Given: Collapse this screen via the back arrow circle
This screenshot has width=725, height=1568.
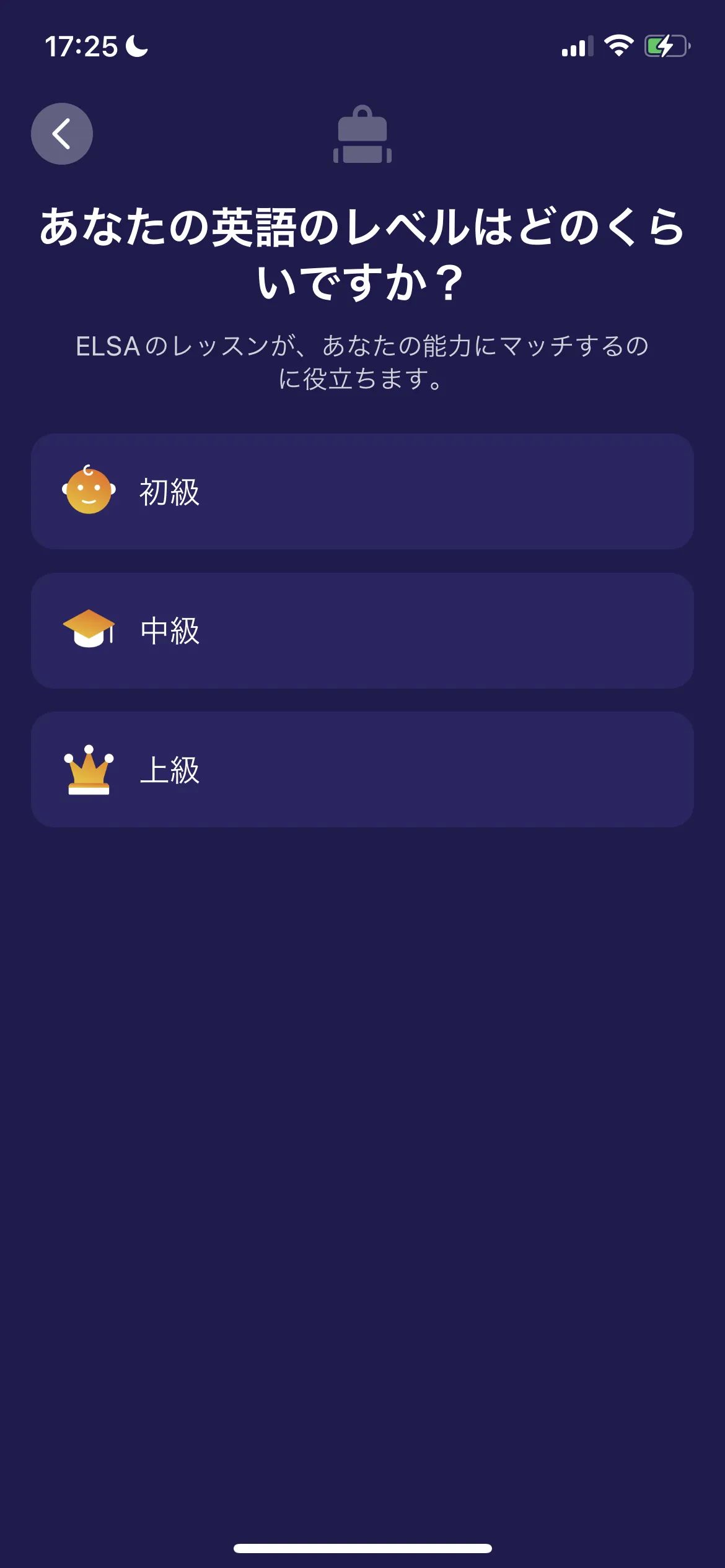Looking at the screenshot, I should click(61, 133).
